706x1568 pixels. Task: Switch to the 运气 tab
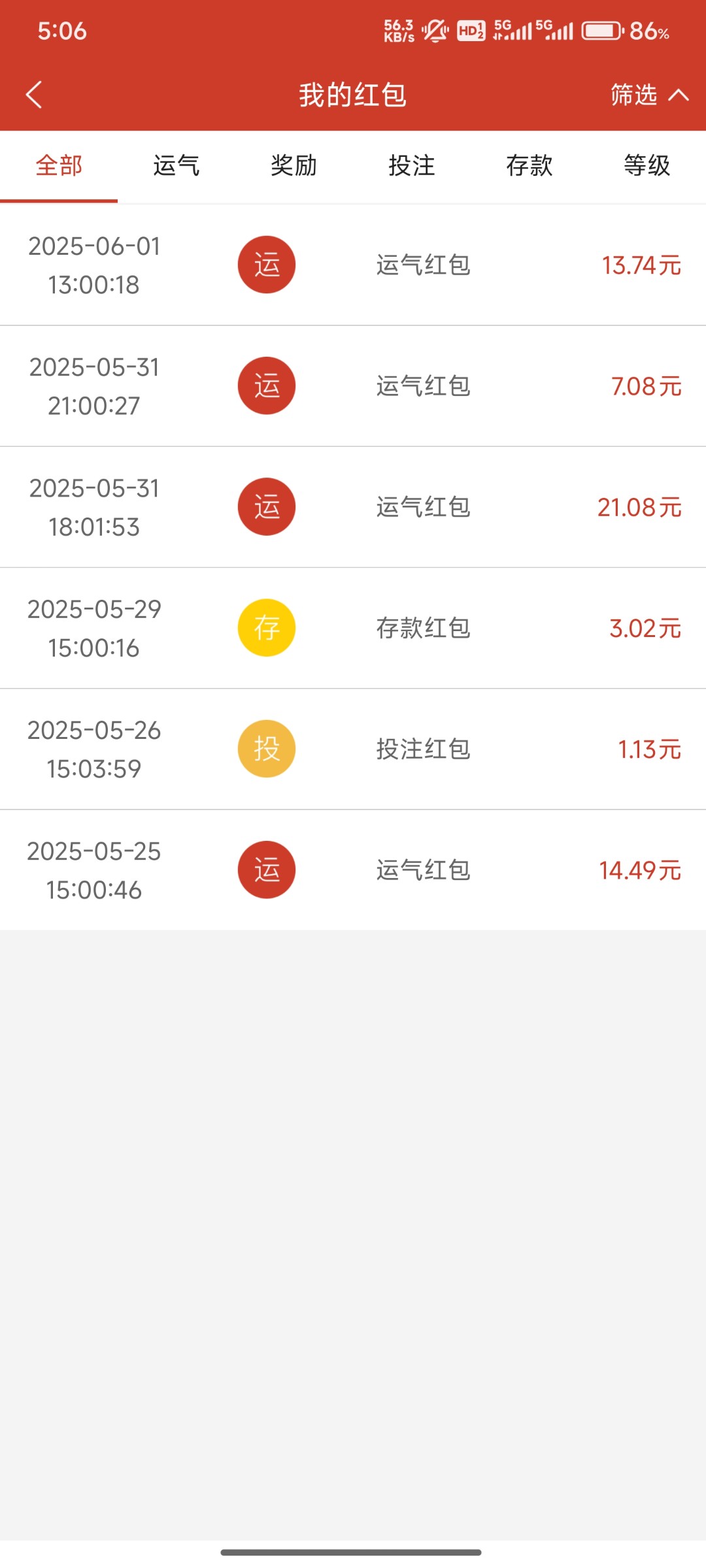point(176,166)
